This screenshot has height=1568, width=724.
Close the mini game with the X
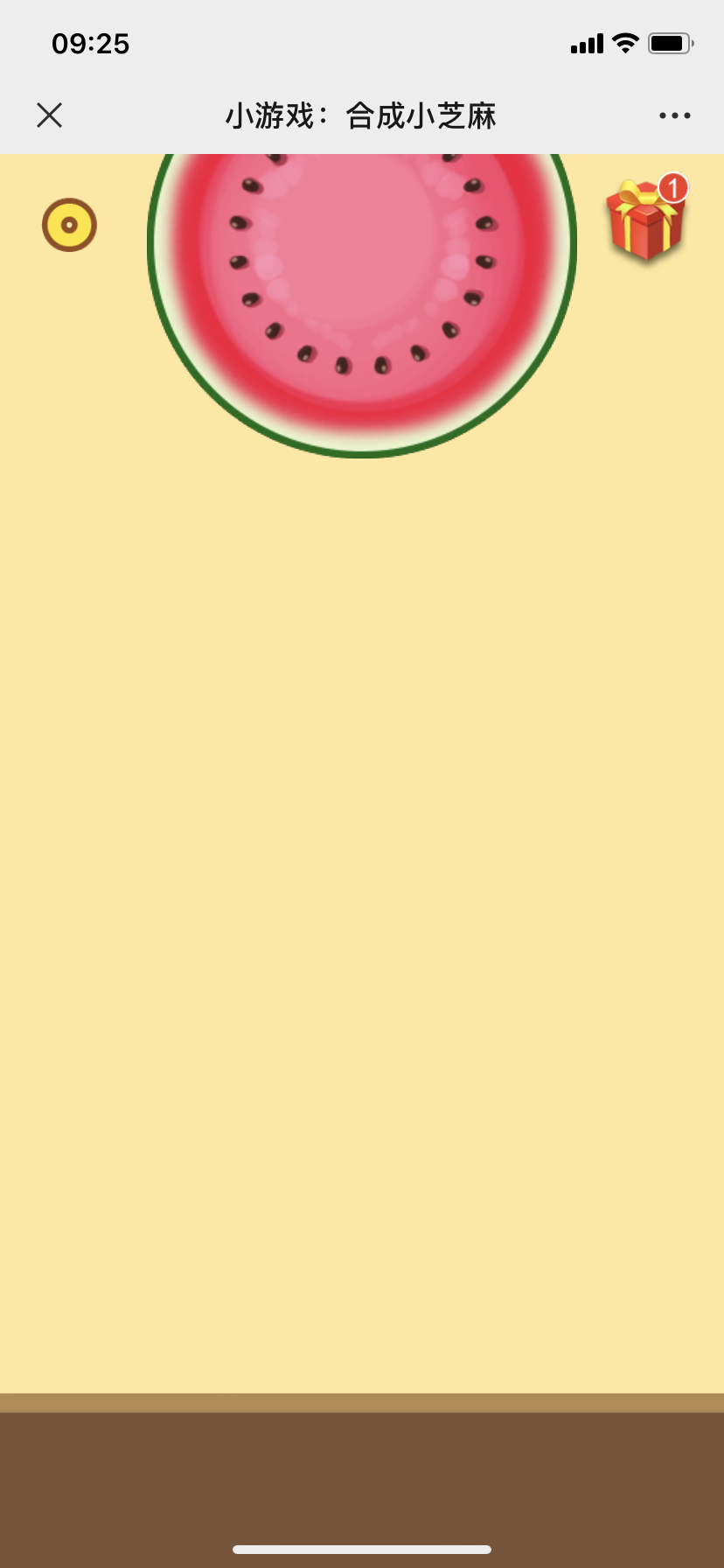pyautogui.click(x=50, y=115)
